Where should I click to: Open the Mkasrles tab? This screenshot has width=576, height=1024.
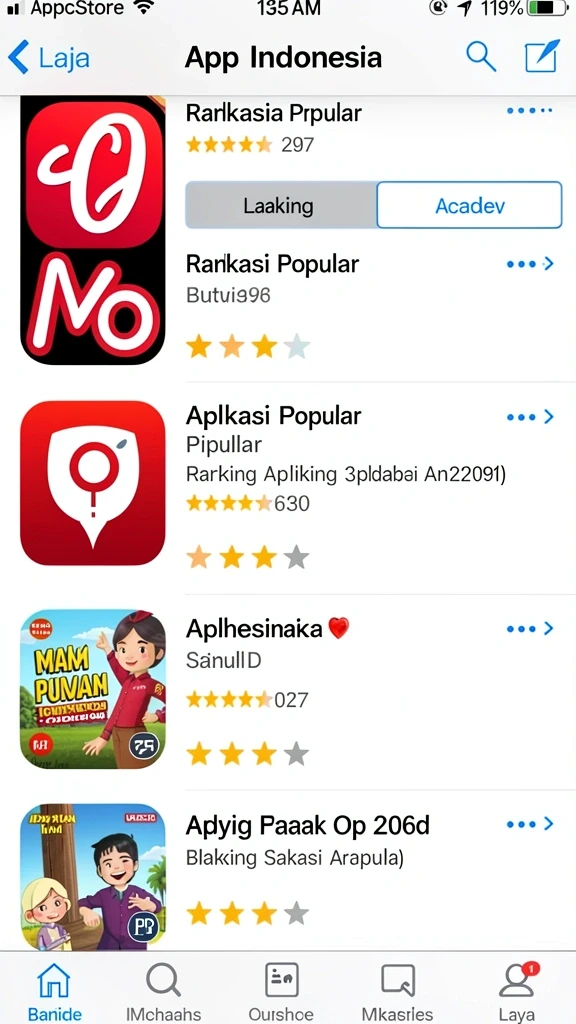pyautogui.click(x=398, y=991)
